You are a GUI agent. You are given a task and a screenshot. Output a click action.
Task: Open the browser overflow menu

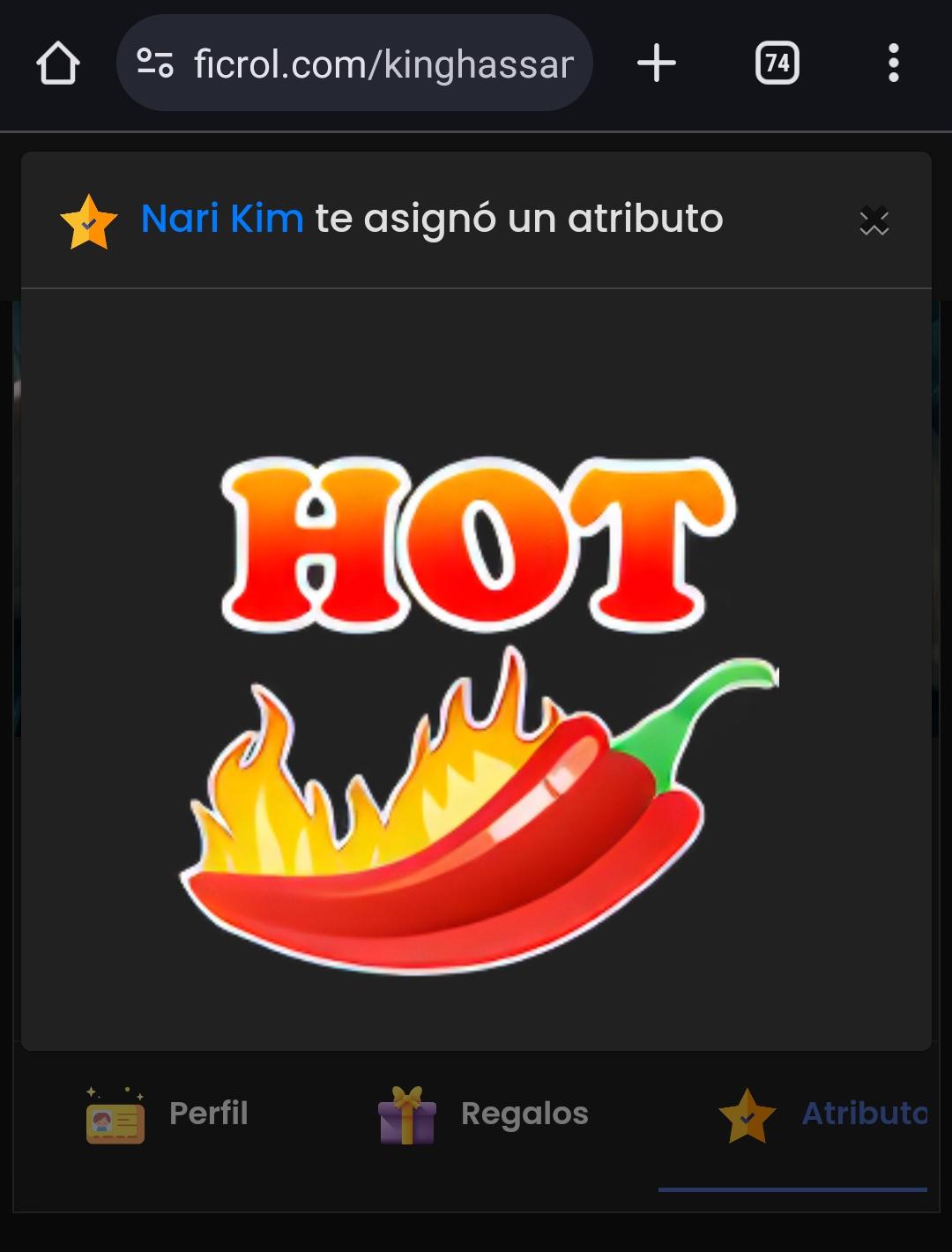coord(893,64)
